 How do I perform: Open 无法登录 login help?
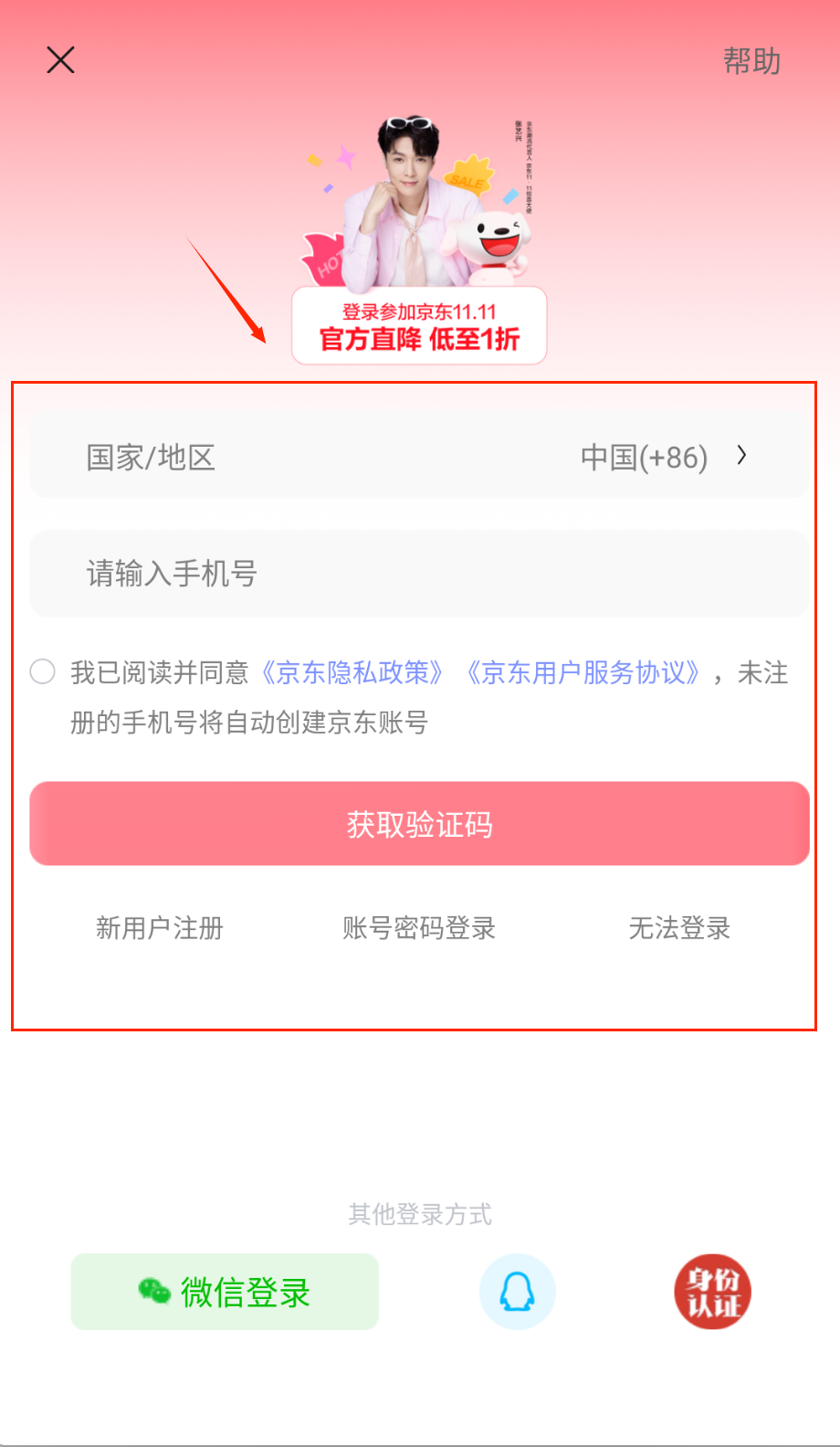pyautogui.click(x=679, y=928)
